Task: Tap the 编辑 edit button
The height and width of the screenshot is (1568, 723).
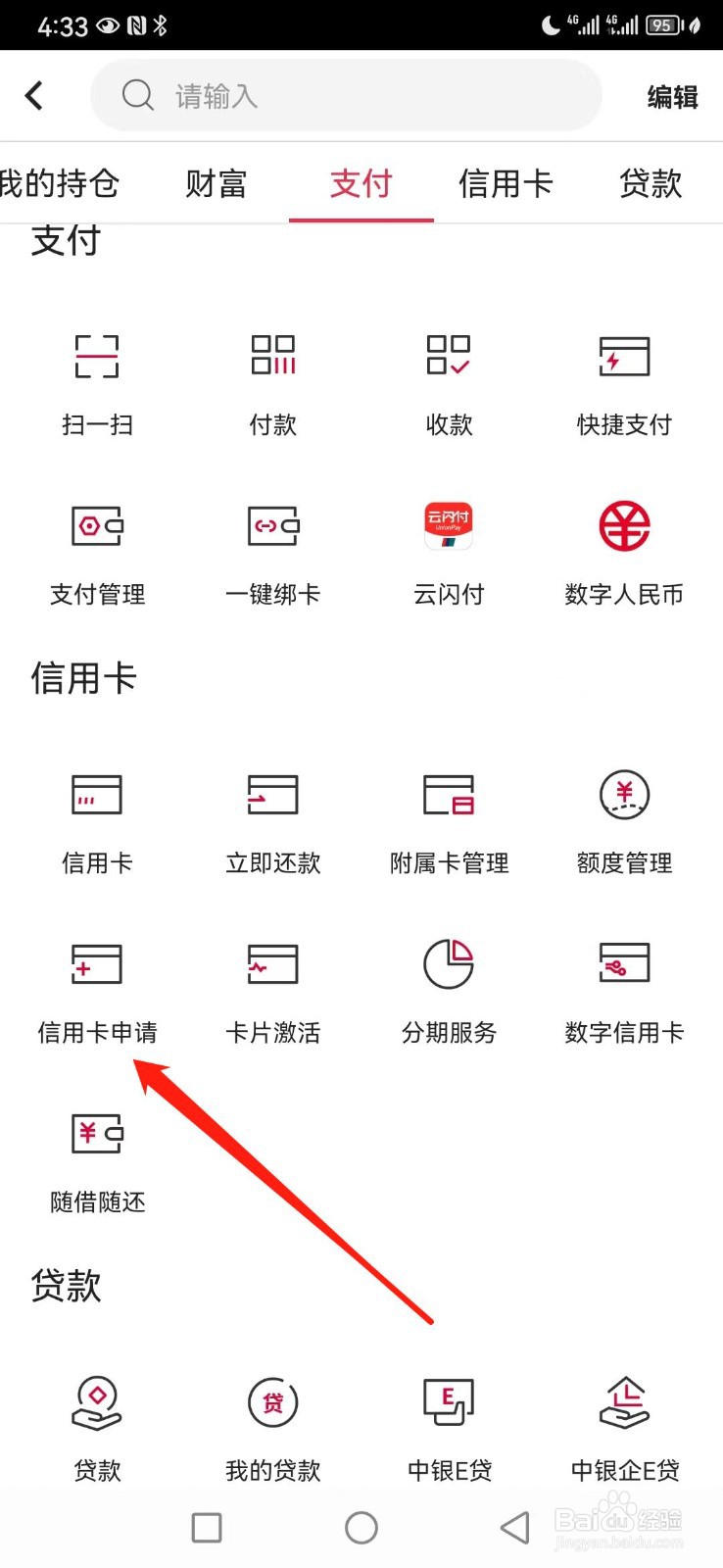Action: [x=672, y=96]
